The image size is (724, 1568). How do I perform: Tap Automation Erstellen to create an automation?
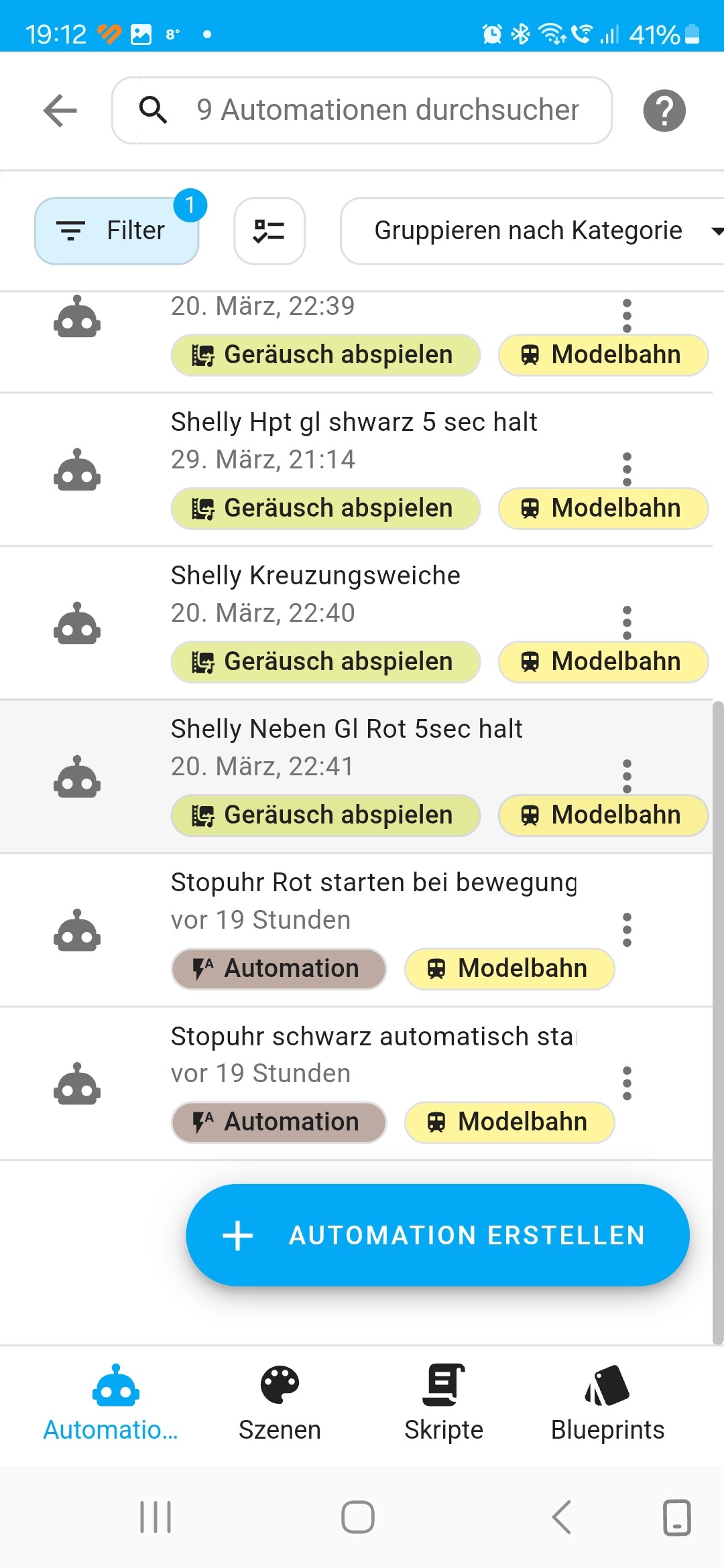pyautogui.click(x=438, y=1235)
